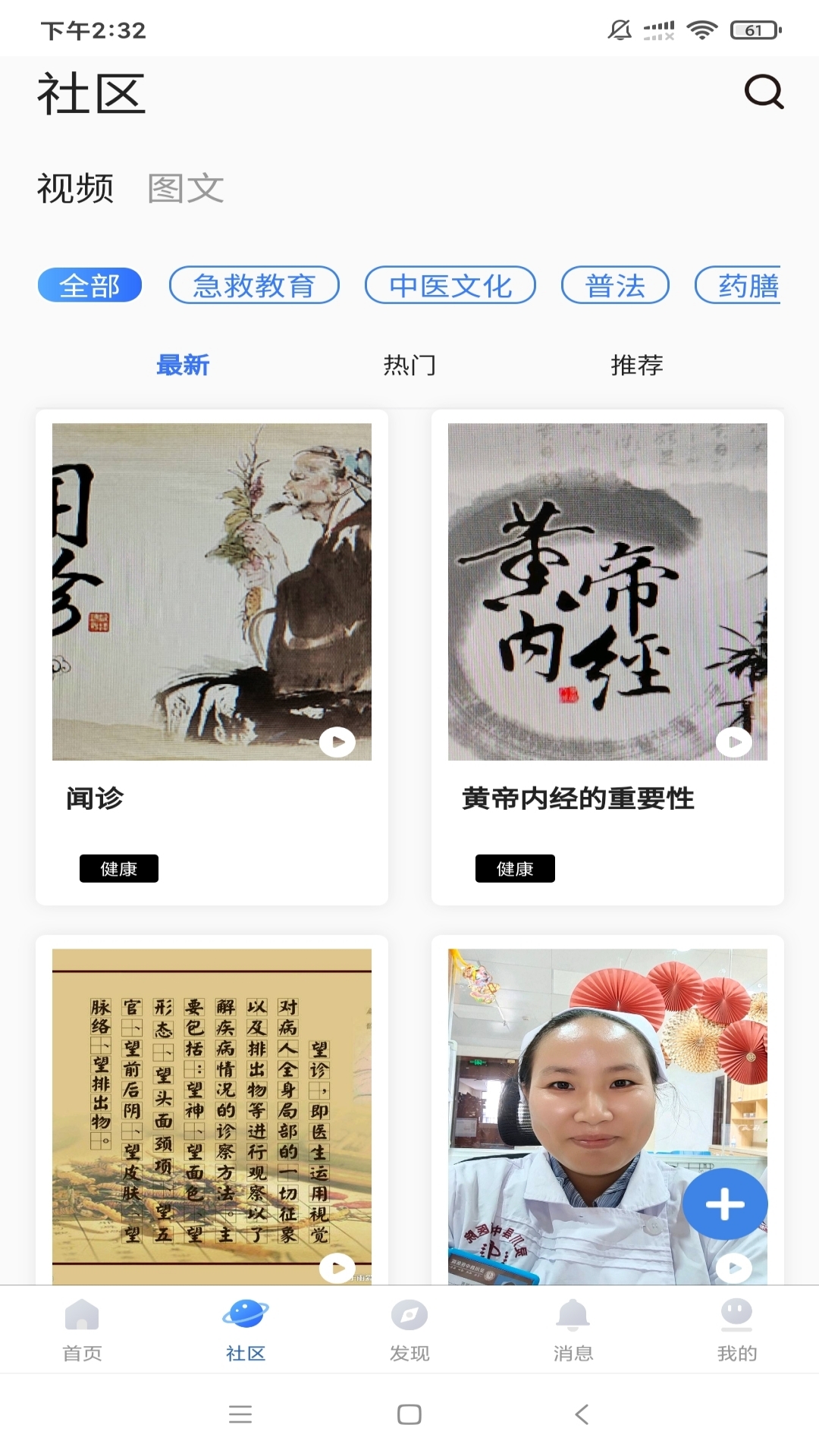Switch to the 图文 tab

(x=186, y=188)
